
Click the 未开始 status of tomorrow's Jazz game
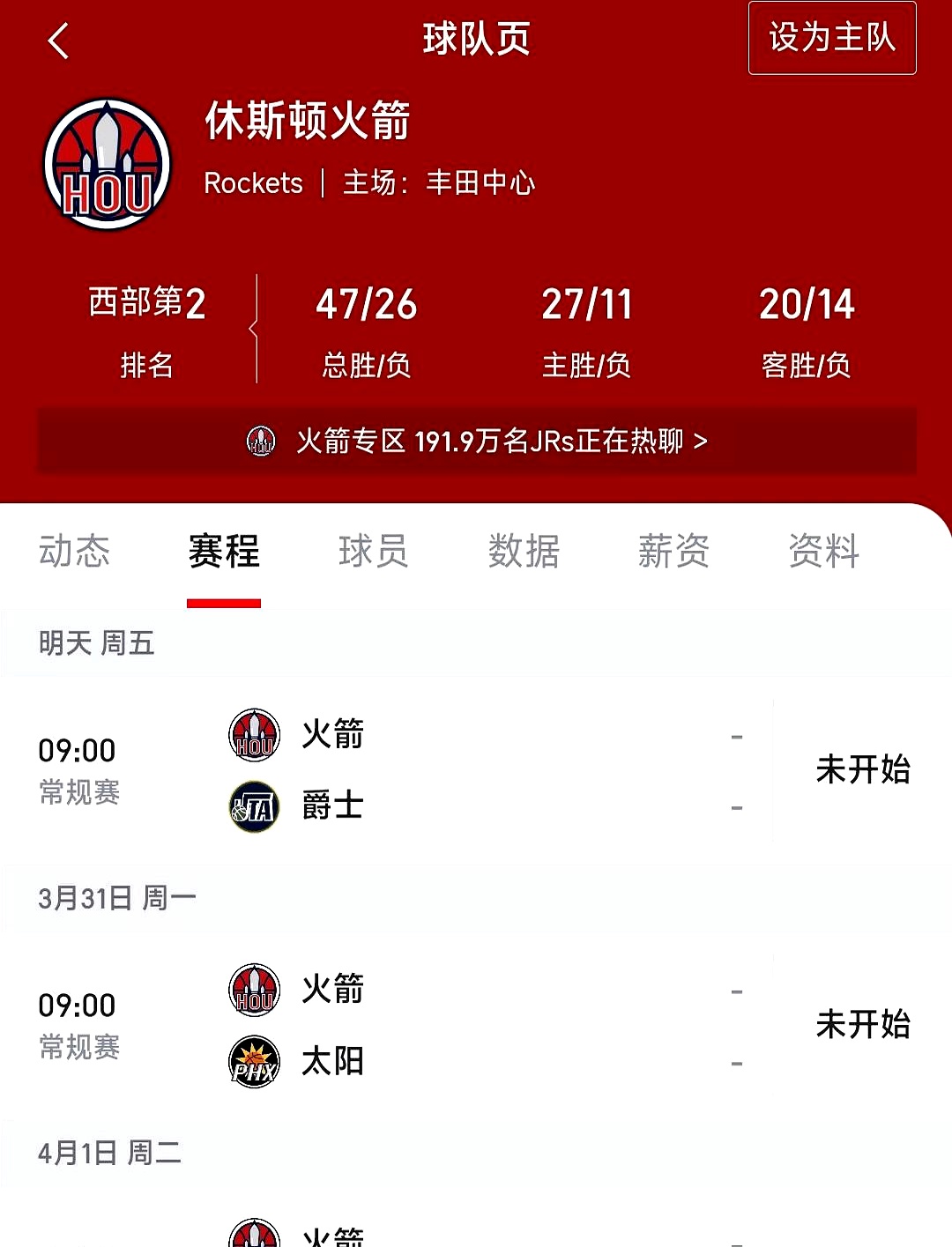click(x=862, y=769)
